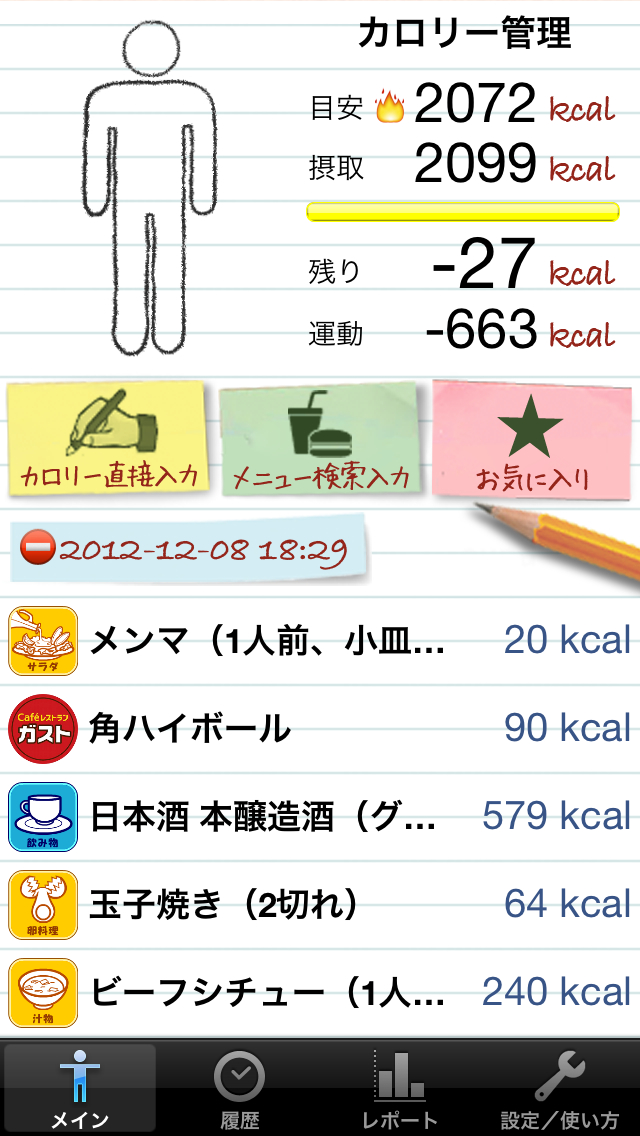Tap the カロリー直接入力 sticky note

108,439
